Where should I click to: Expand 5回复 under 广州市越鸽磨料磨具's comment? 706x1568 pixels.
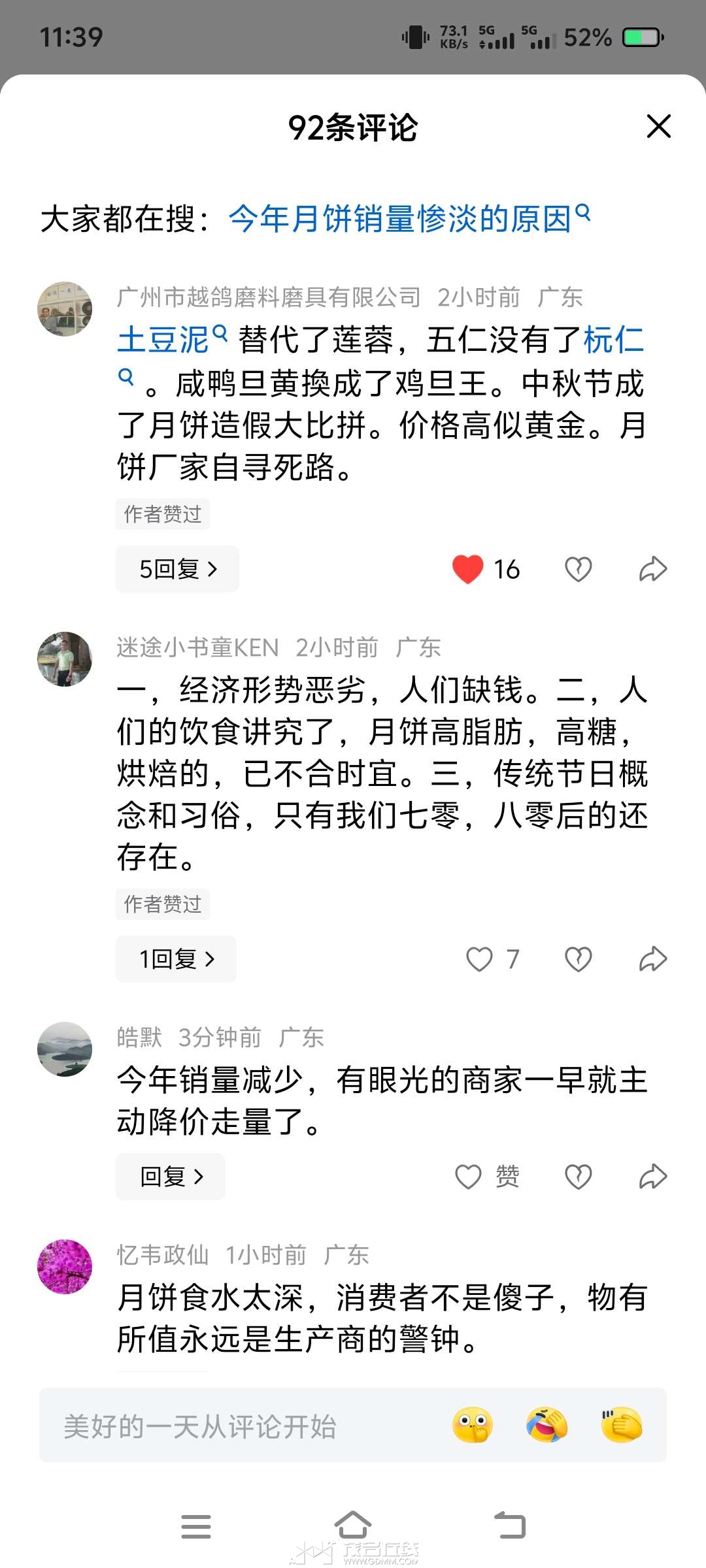point(177,569)
